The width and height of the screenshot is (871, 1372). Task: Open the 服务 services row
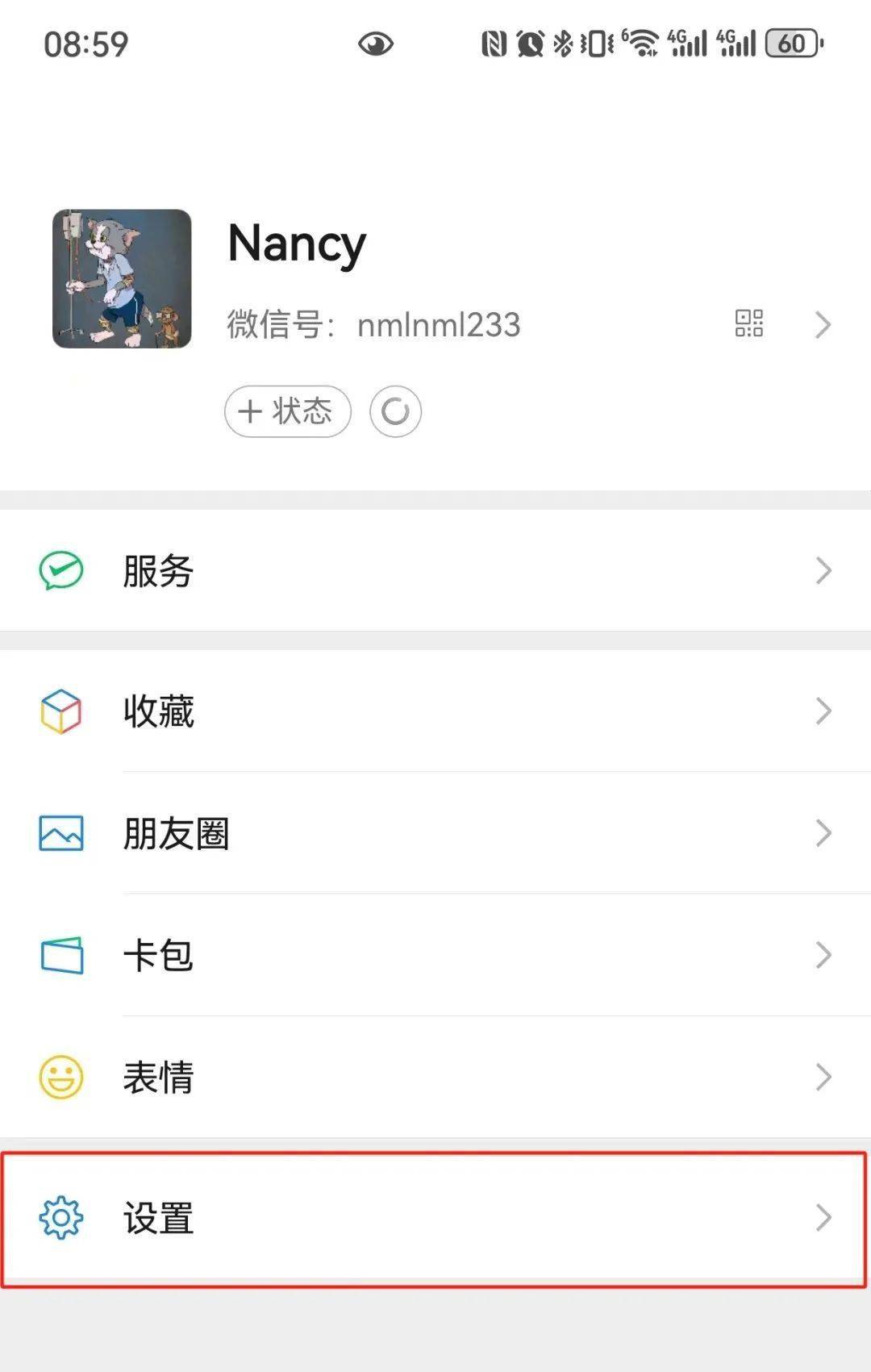(x=435, y=571)
